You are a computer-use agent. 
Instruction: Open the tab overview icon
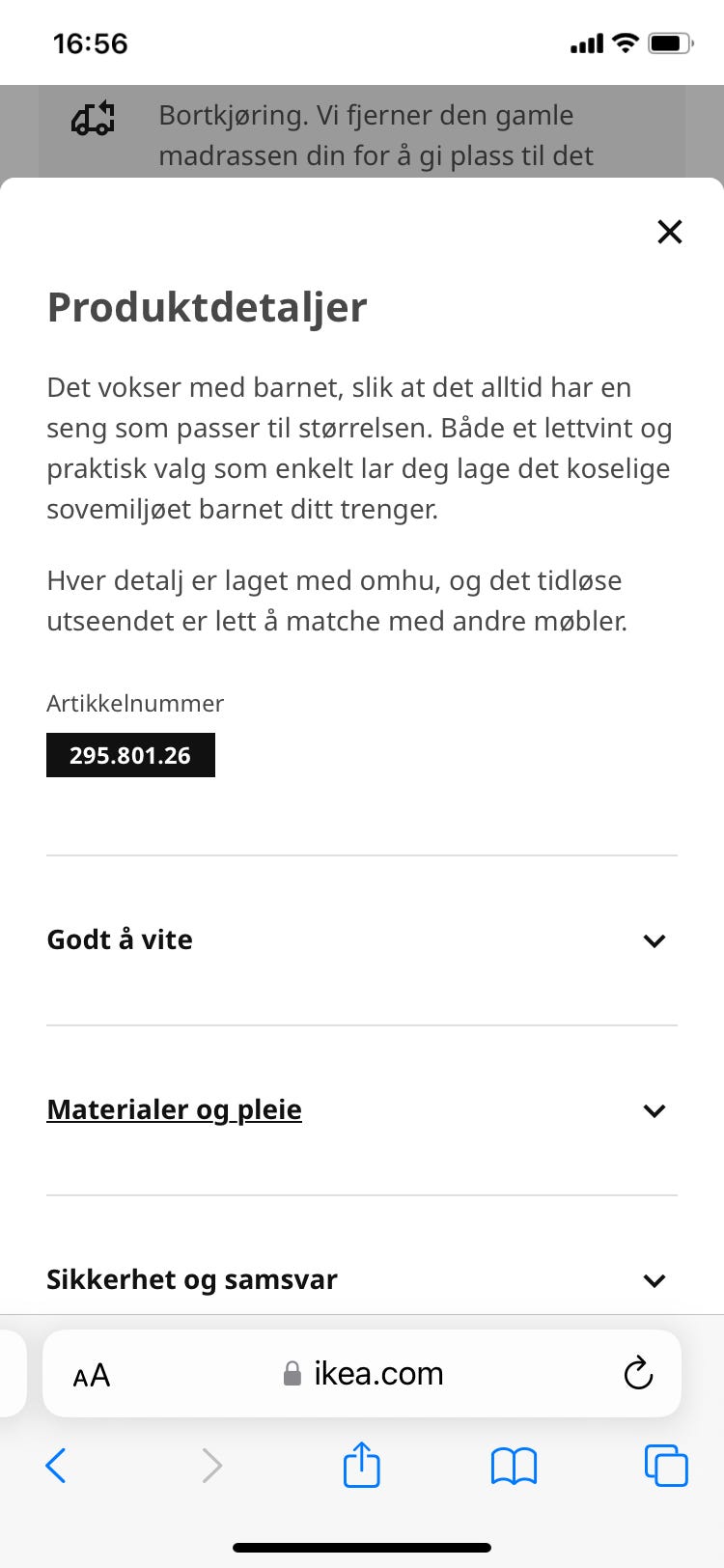click(666, 1465)
